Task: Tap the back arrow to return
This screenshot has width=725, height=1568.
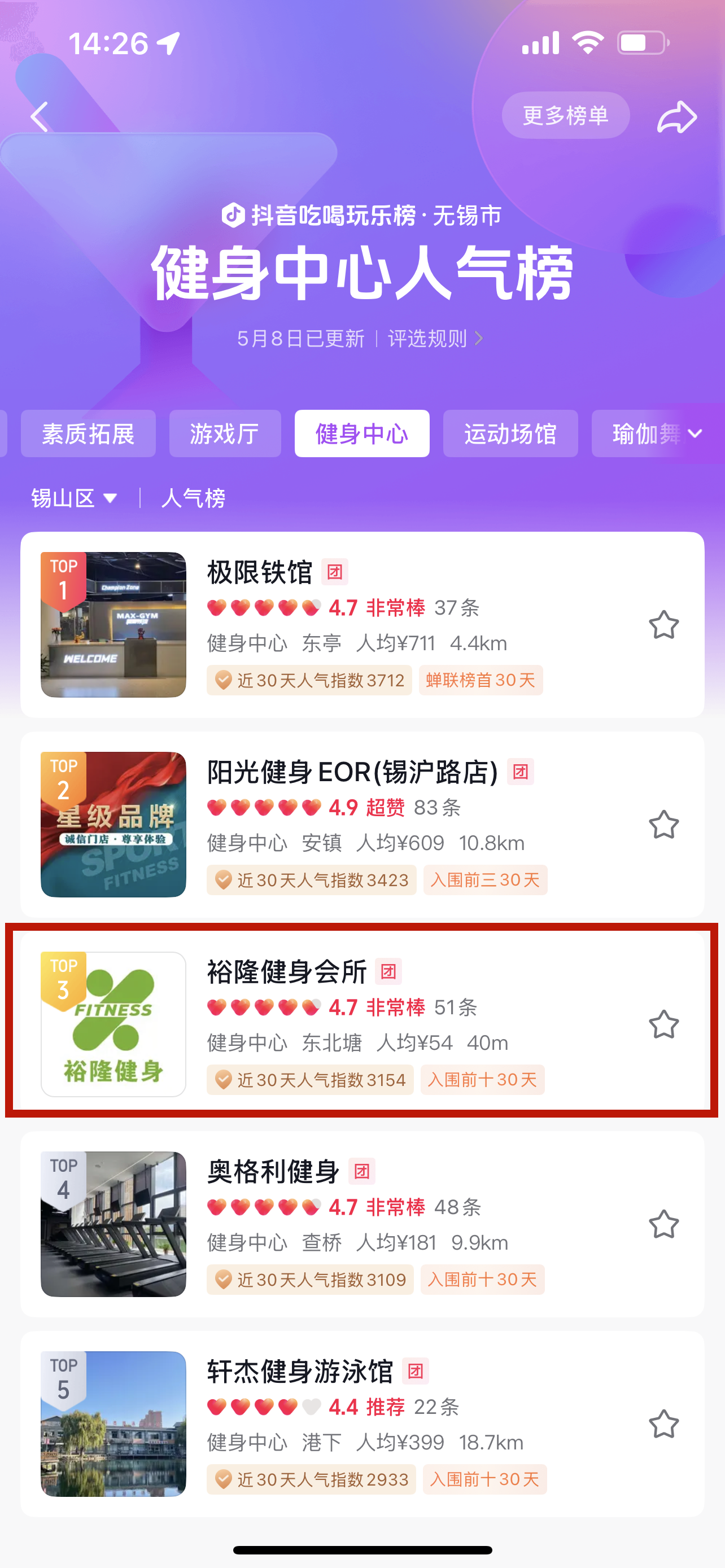Action: click(x=39, y=116)
